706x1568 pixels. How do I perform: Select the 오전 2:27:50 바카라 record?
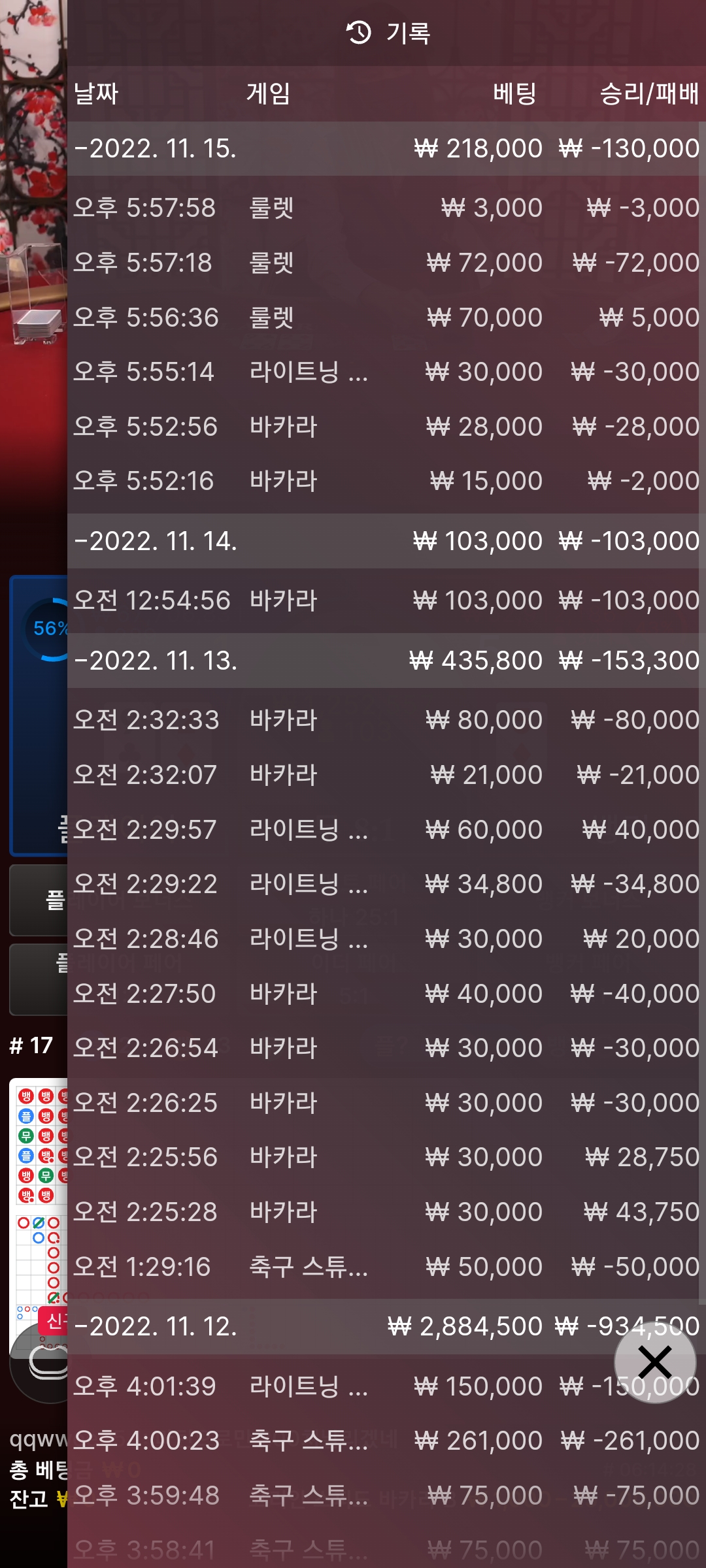(386, 994)
